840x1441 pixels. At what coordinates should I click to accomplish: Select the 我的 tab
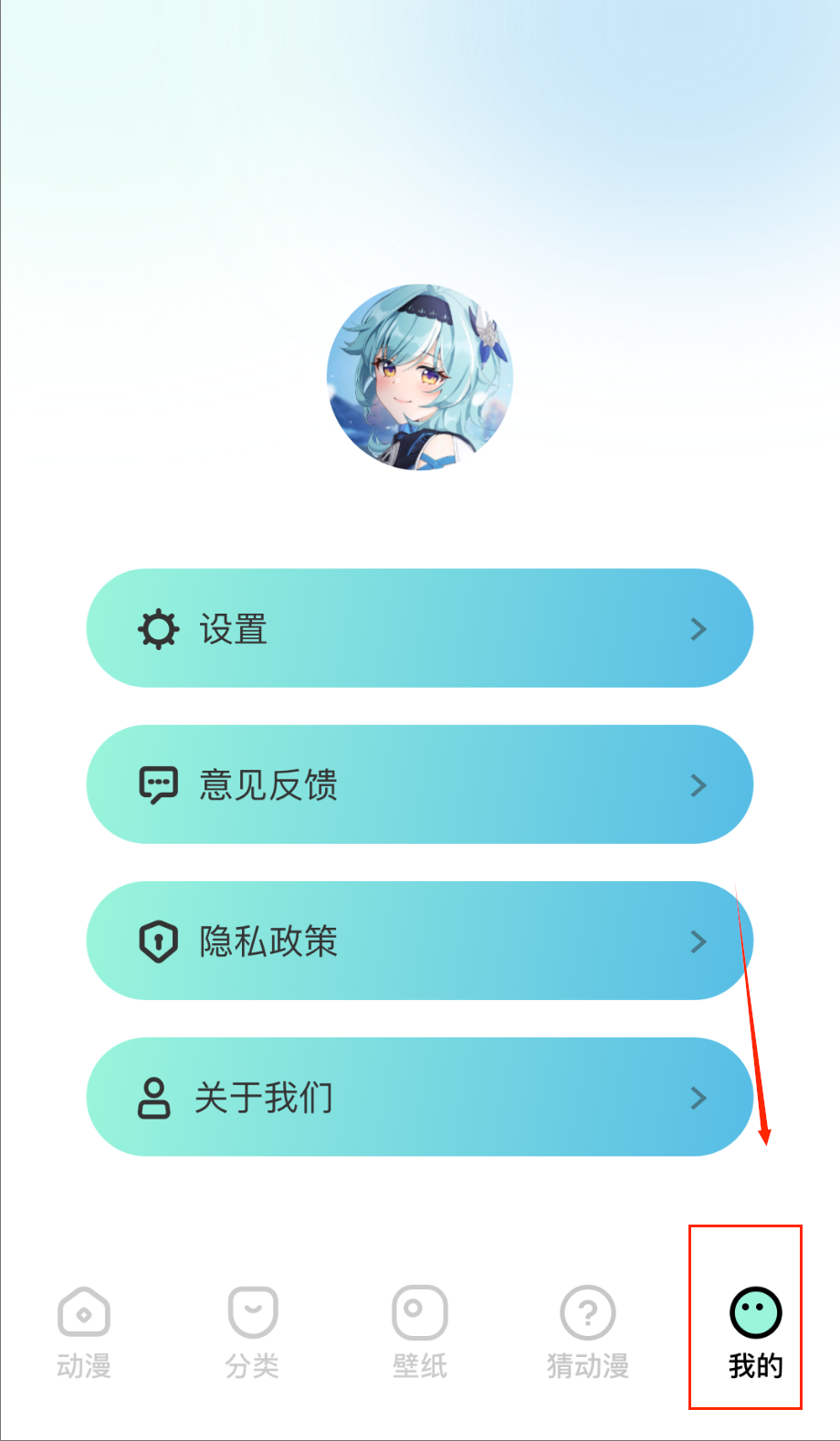pos(755,1331)
